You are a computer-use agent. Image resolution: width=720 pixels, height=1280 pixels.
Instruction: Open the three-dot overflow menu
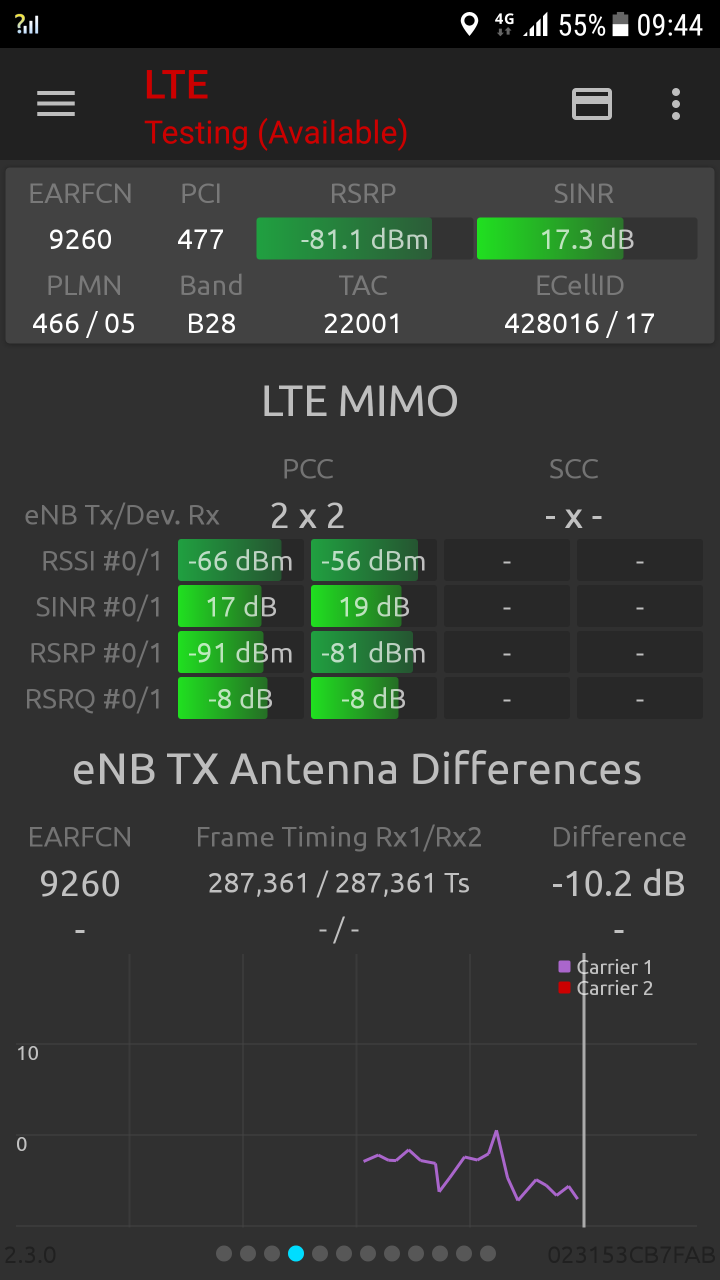[676, 104]
